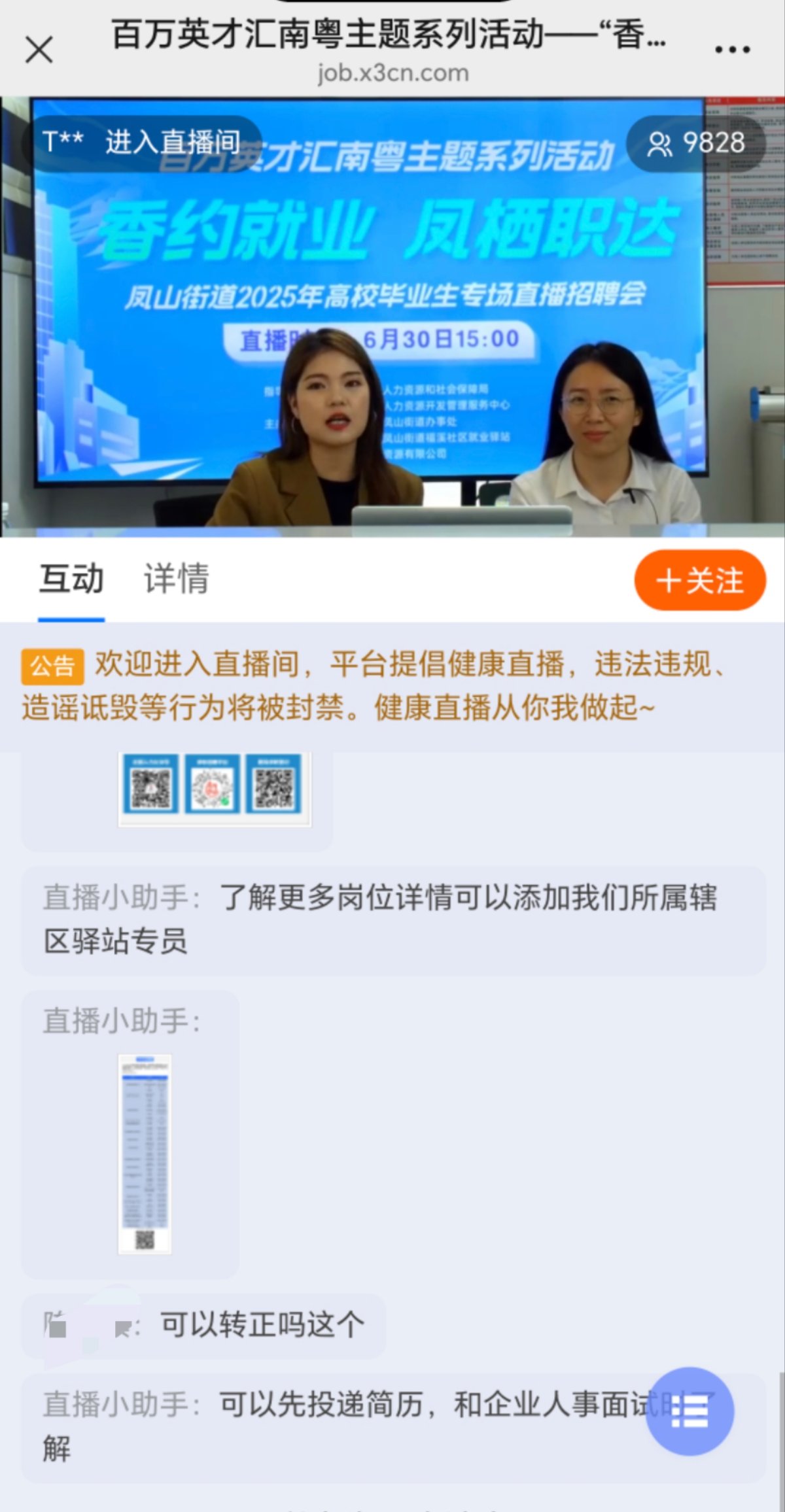The width and height of the screenshot is (785, 1512).
Task: Tap the live video player
Action: click(x=392, y=314)
